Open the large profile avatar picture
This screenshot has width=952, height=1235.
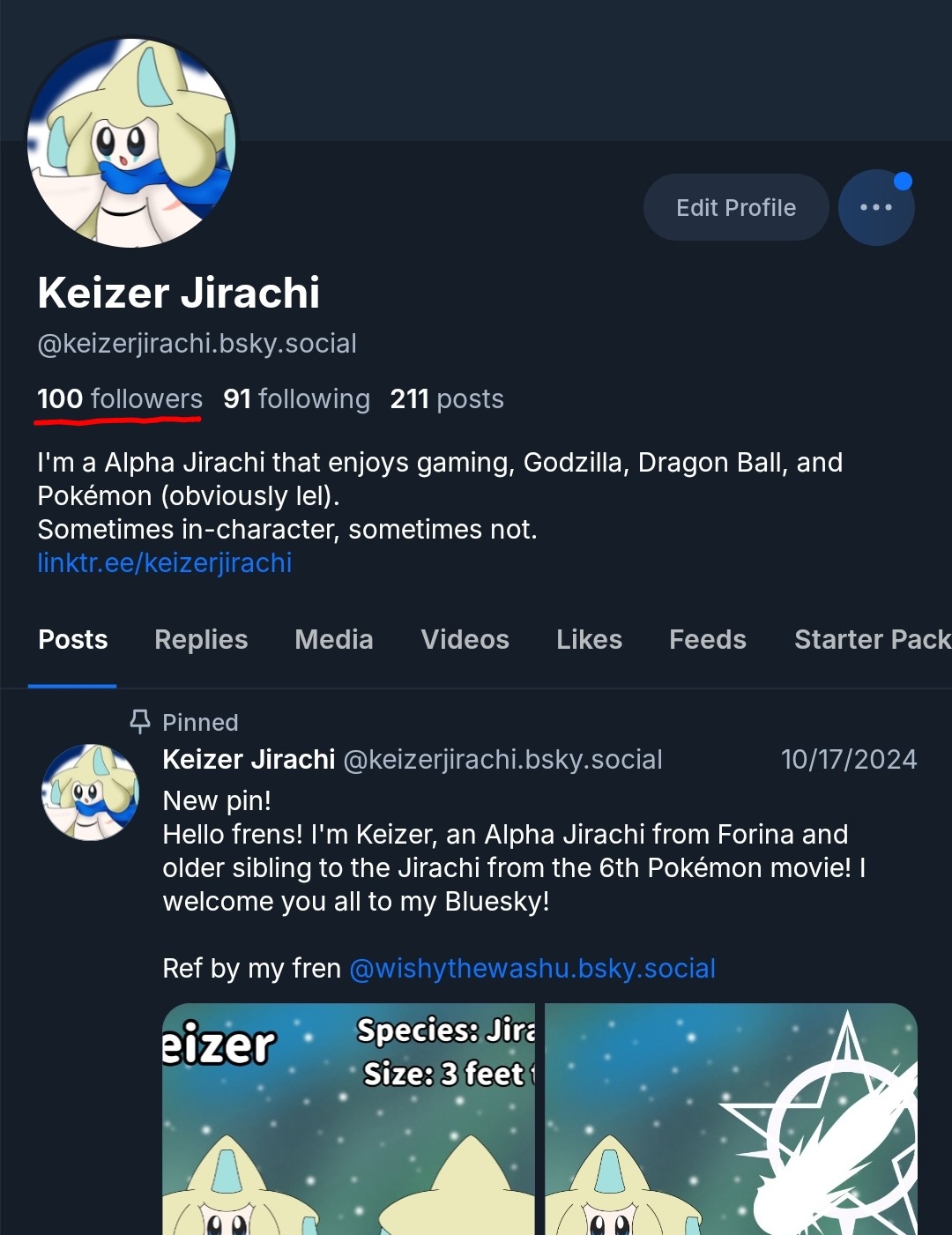click(132, 143)
